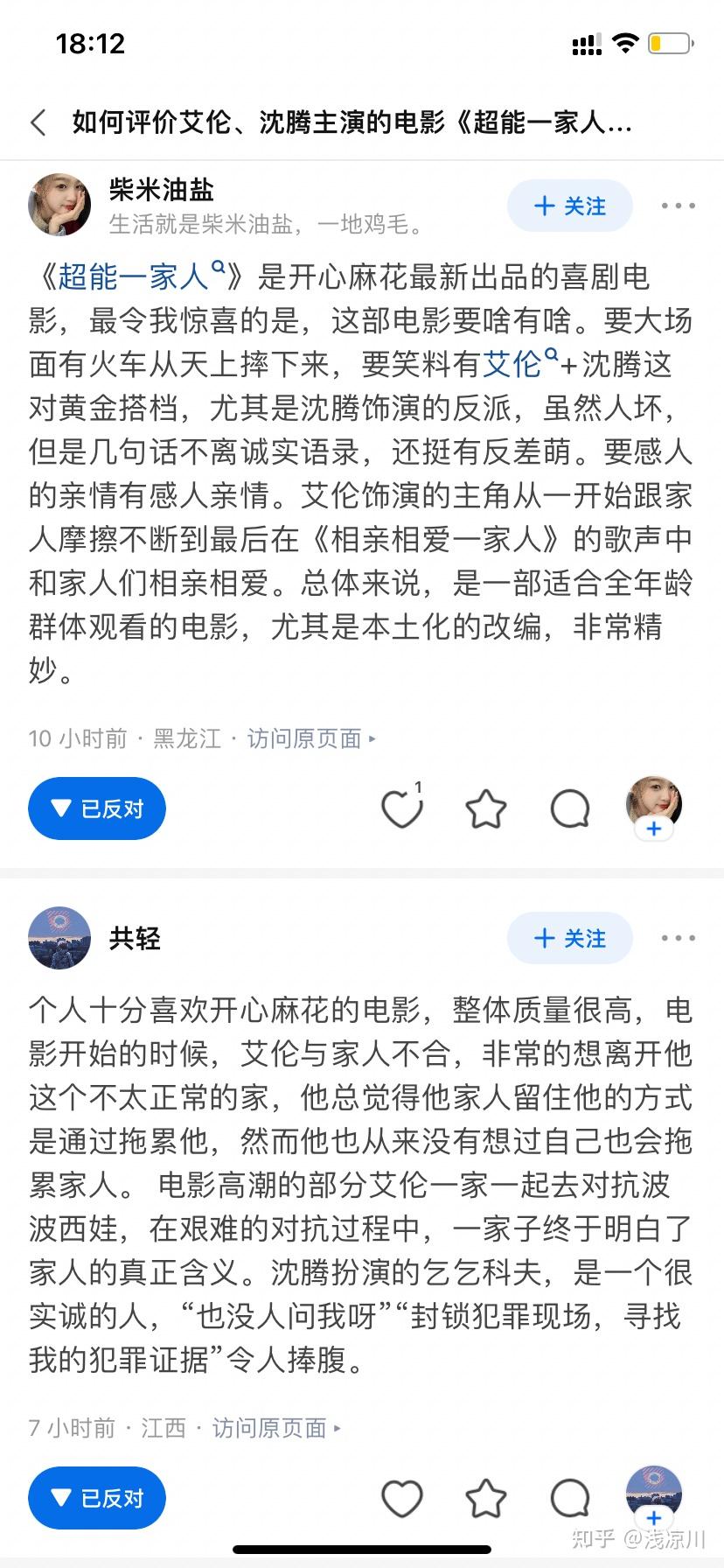Like 共轻's answer with the heart
The height and width of the screenshot is (1568, 724).
click(x=401, y=1498)
